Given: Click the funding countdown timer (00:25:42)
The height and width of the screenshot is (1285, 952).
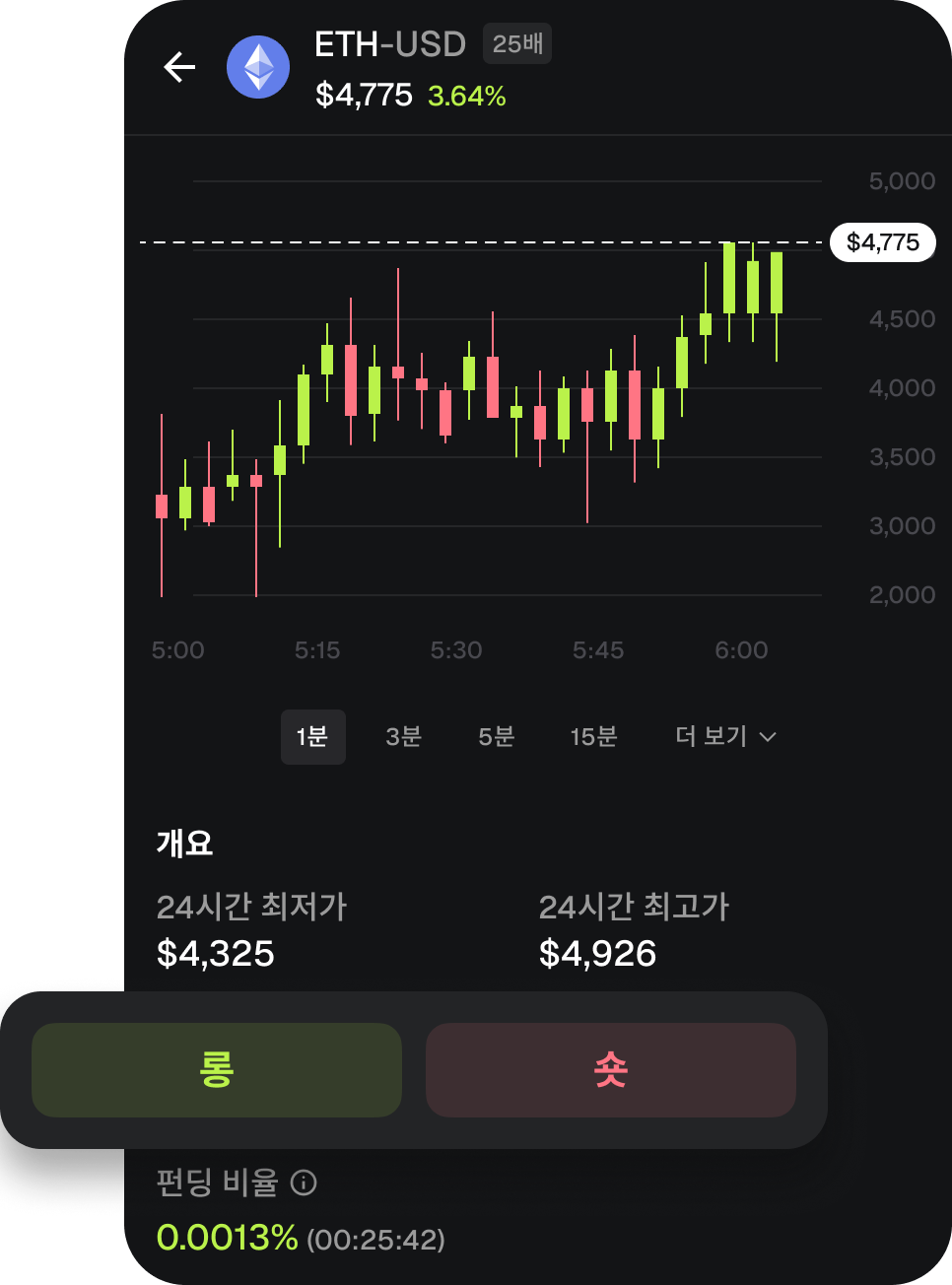Looking at the screenshot, I should click(377, 1240).
